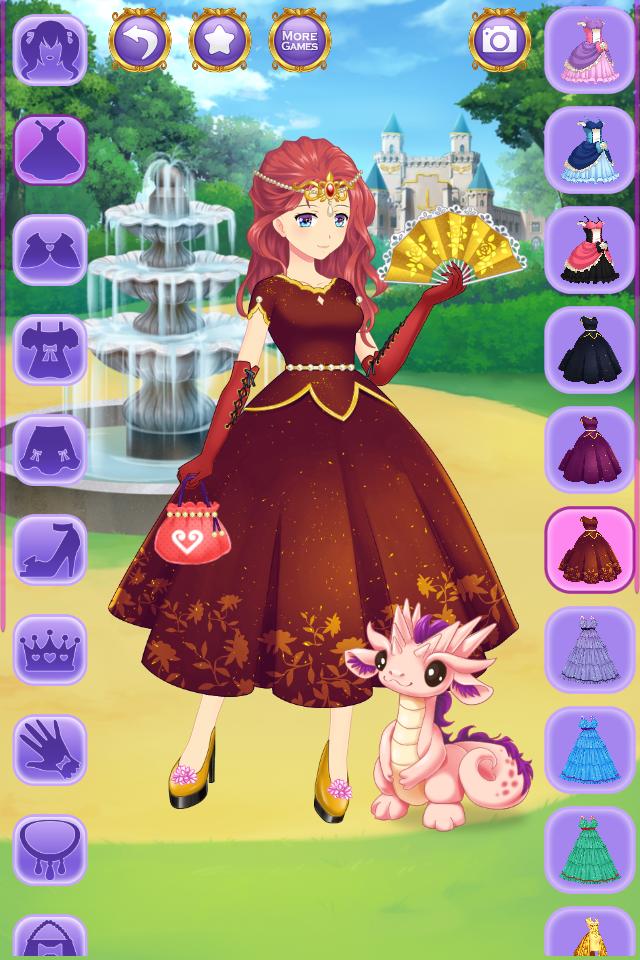Select the dark purple gown

[590, 450]
